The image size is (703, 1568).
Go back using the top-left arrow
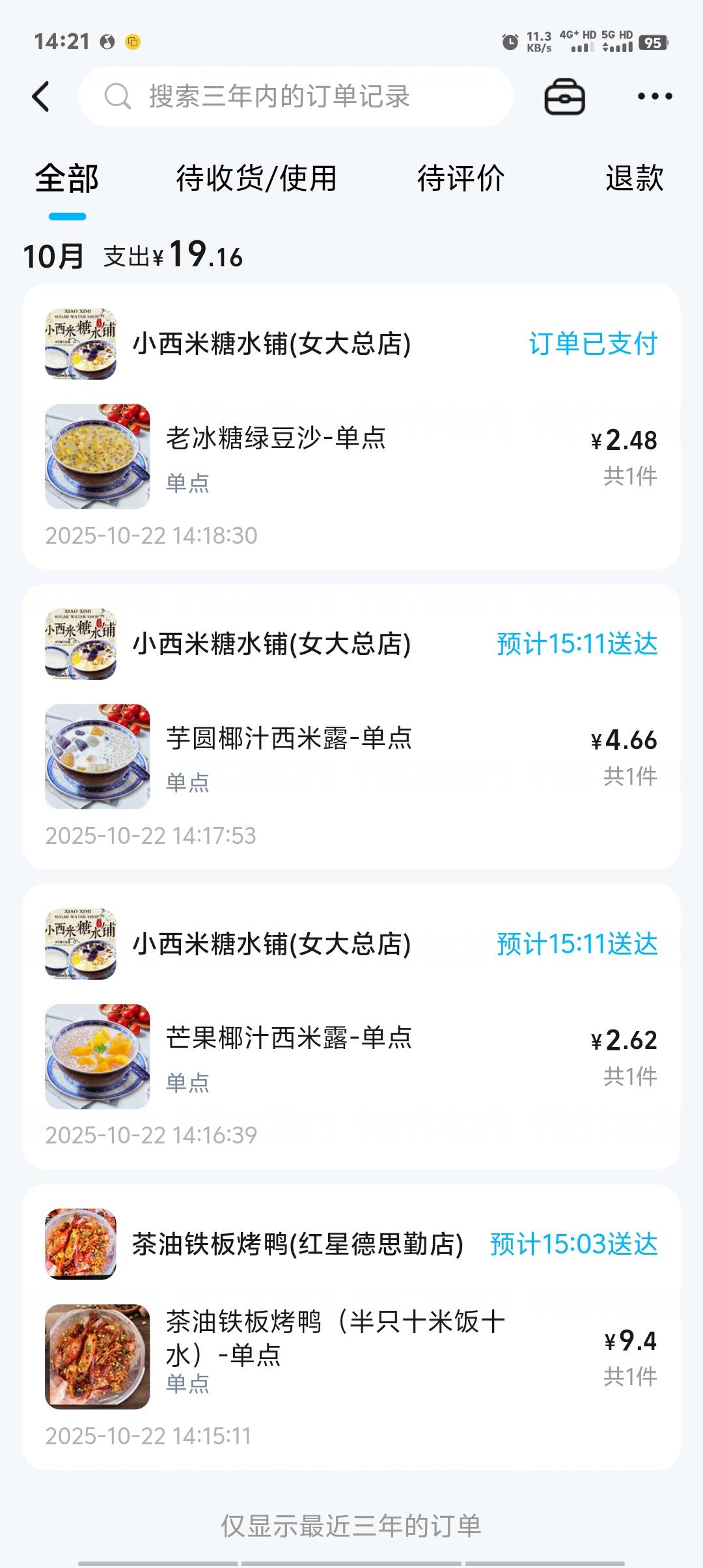click(41, 96)
